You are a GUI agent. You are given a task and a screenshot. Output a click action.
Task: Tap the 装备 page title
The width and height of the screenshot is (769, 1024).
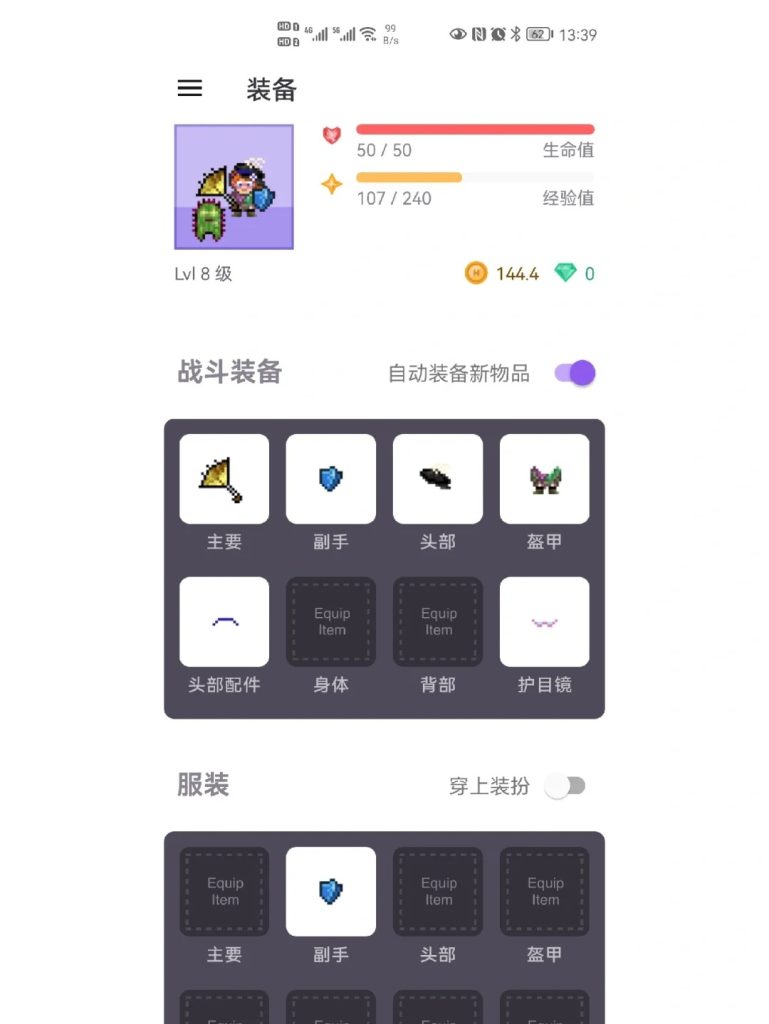(x=270, y=91)
